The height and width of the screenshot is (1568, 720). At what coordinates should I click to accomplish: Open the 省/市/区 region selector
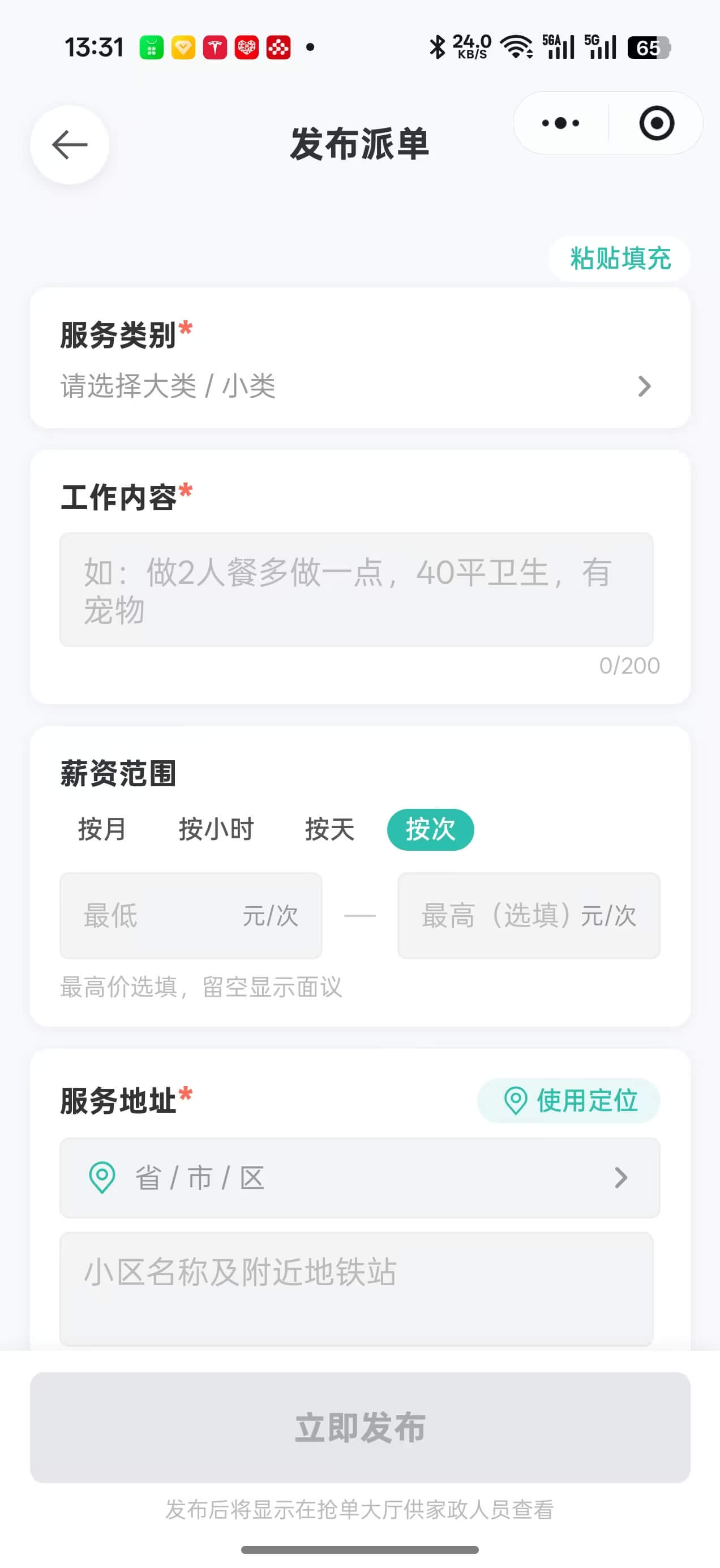[360, 1177]
